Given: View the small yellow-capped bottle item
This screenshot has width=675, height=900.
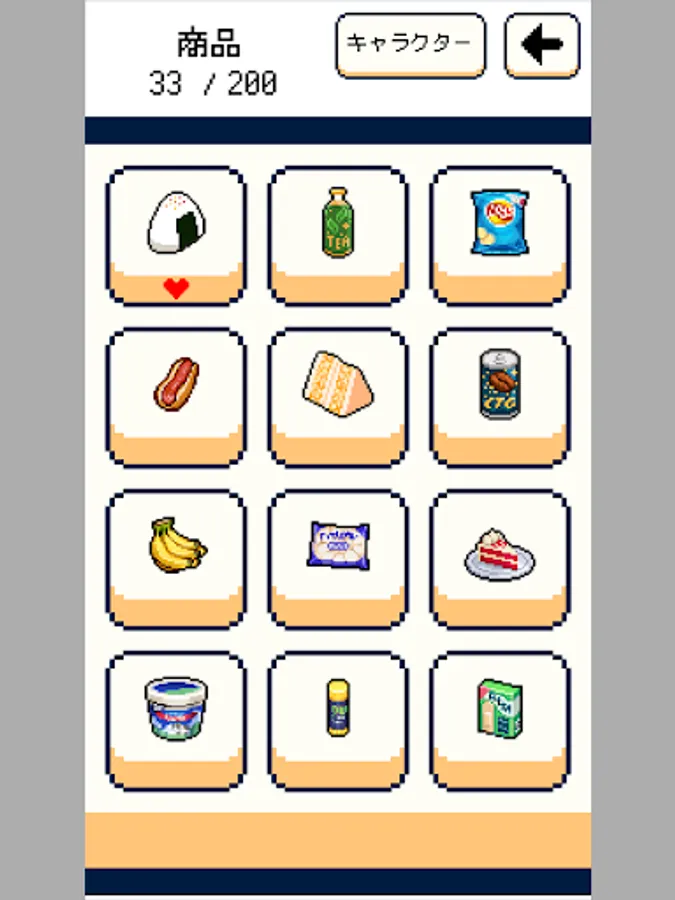Looking at the screenshot, I should (x=338, y=721).
